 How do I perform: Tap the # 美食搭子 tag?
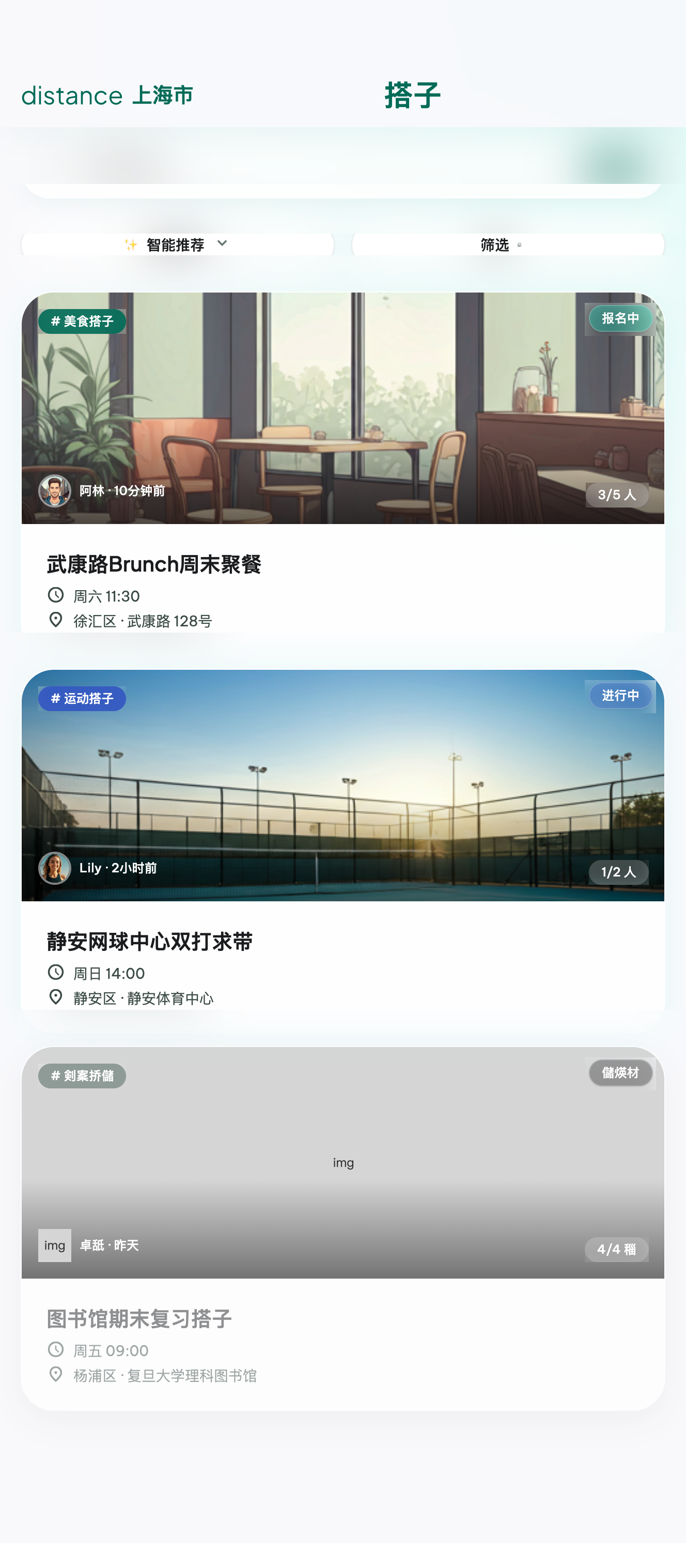(82, 321)
